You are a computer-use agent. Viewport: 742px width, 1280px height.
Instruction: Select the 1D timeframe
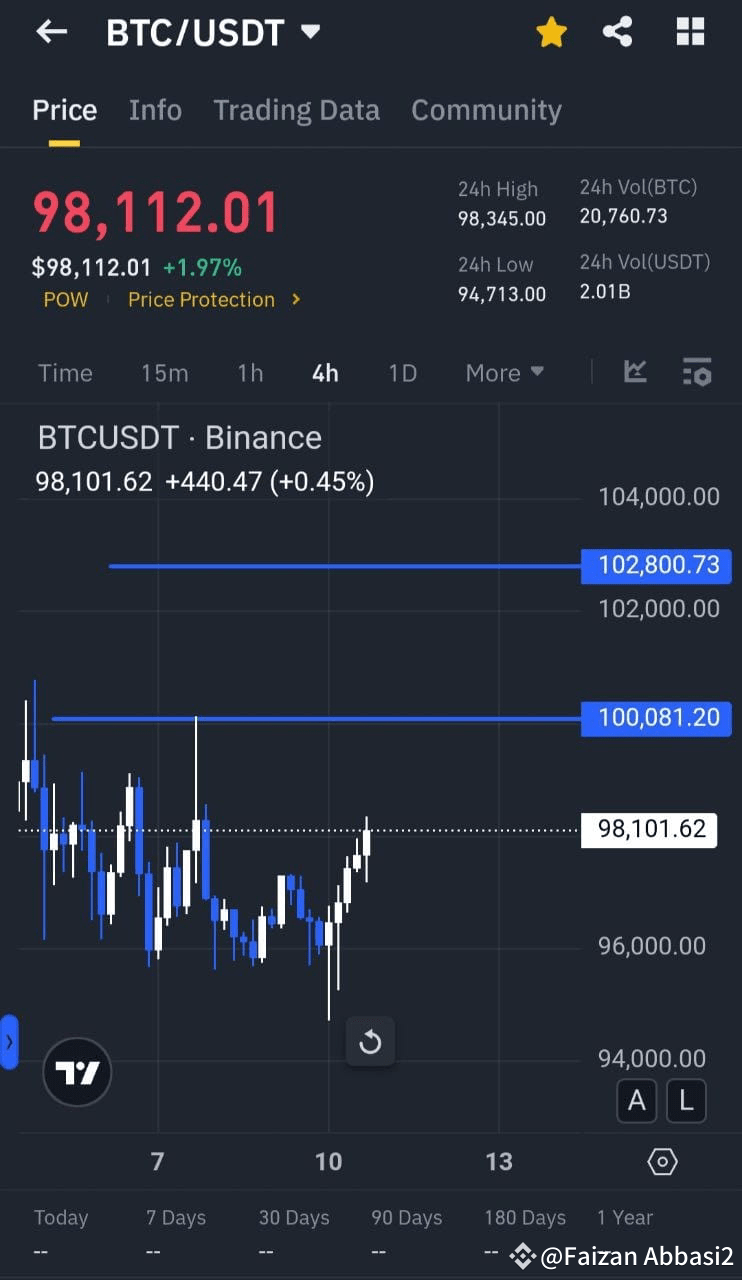[402, 372]
